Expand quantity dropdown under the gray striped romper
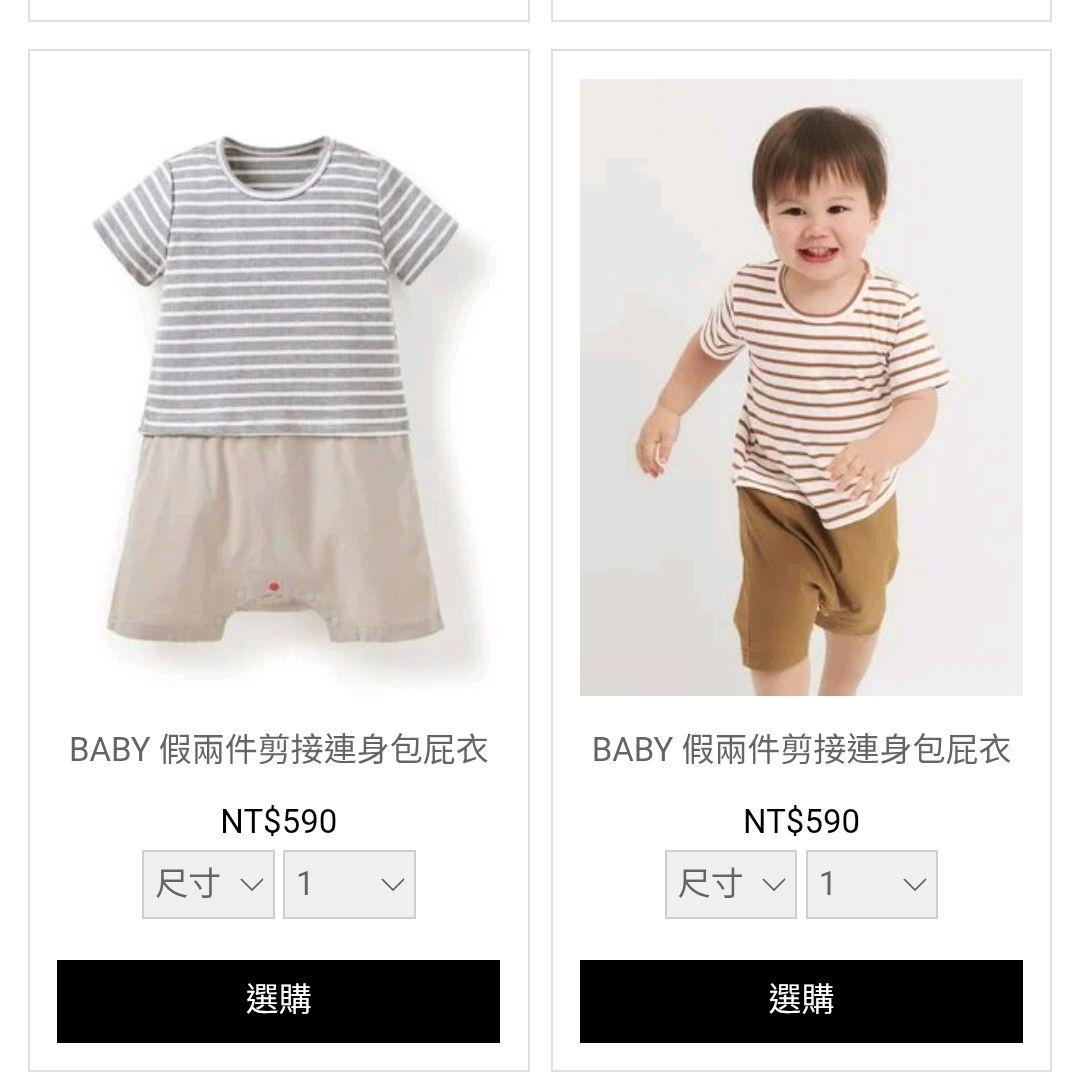This screenshot has height=1080, width=1080. (349, 884)
